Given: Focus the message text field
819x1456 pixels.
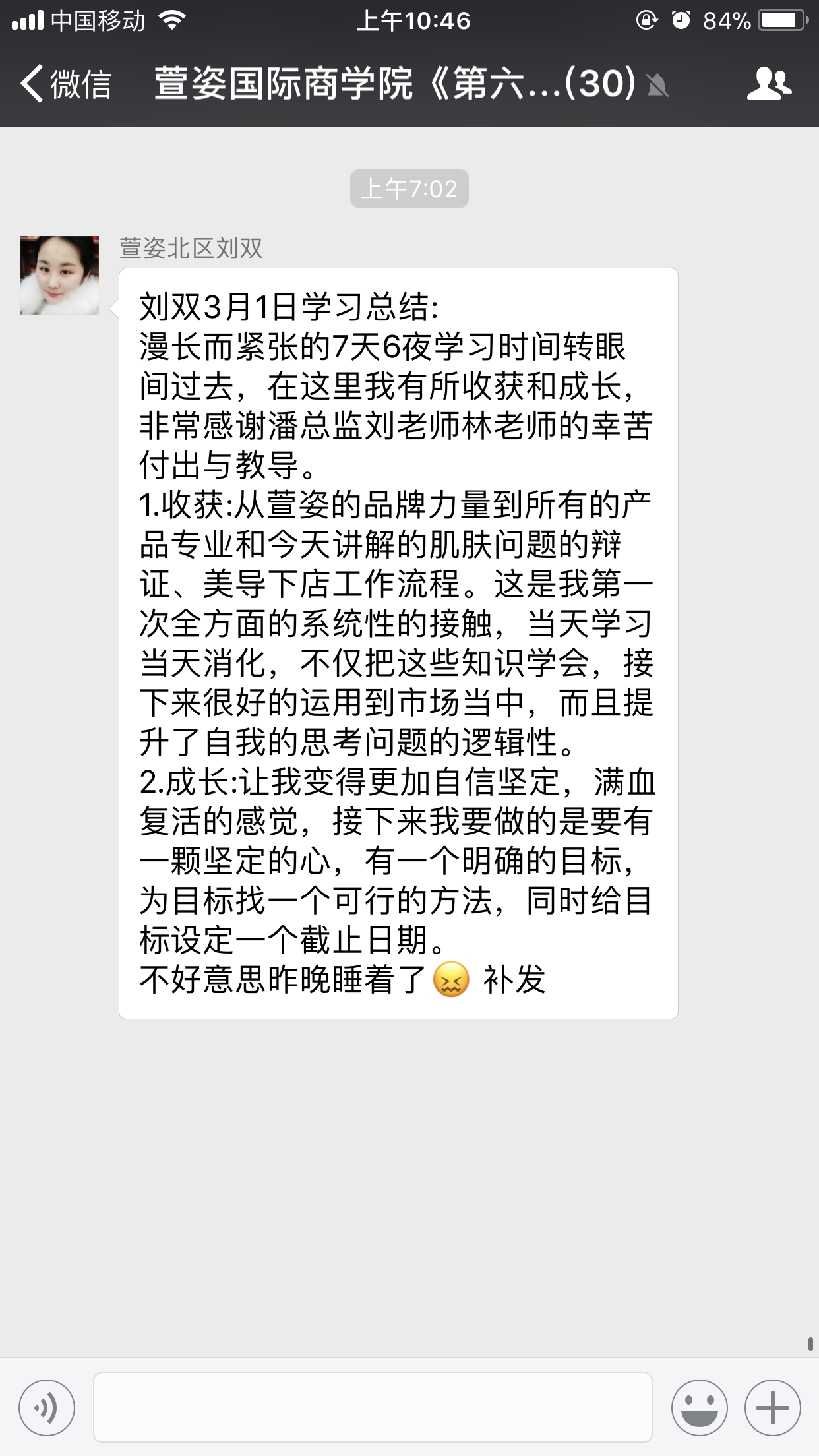Looking at the screenshot, I should [x=373, y=1408].
